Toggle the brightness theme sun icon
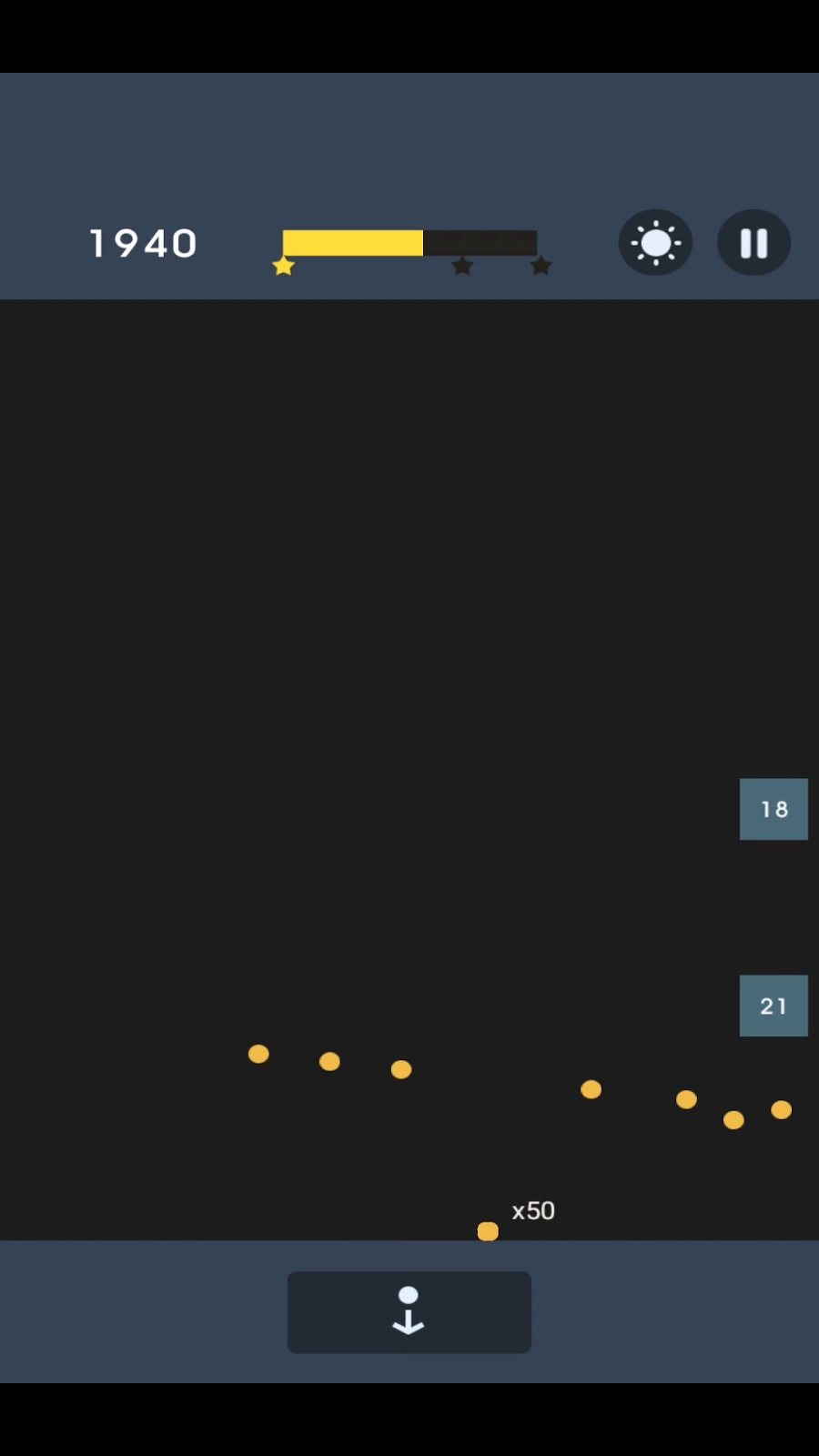Viewport: 819px width, 1456px height. [655, 243]
